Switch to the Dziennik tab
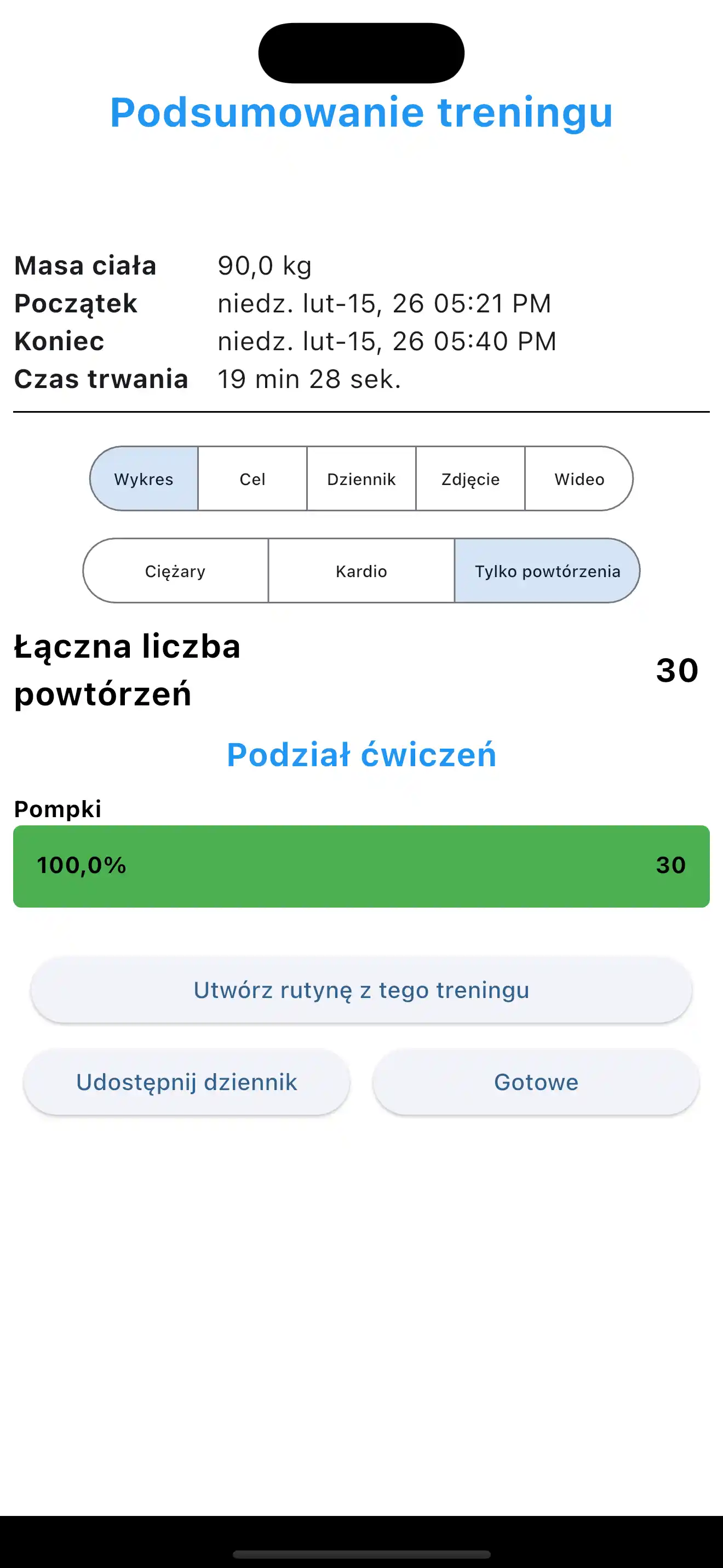723x1568 pixels. tap(361, 479)
